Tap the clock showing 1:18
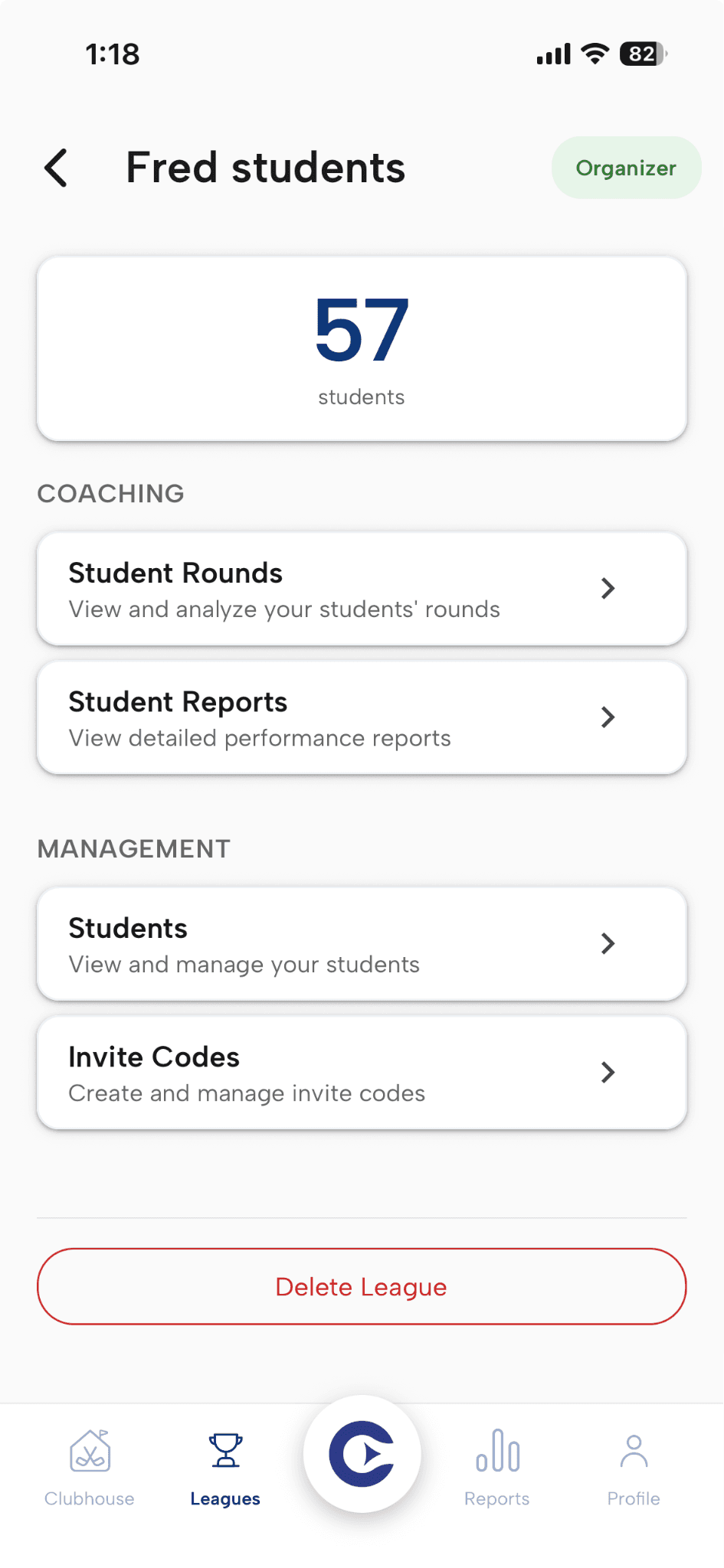The height and width of the screenshot is (1568, 724). tap(112, 54)
